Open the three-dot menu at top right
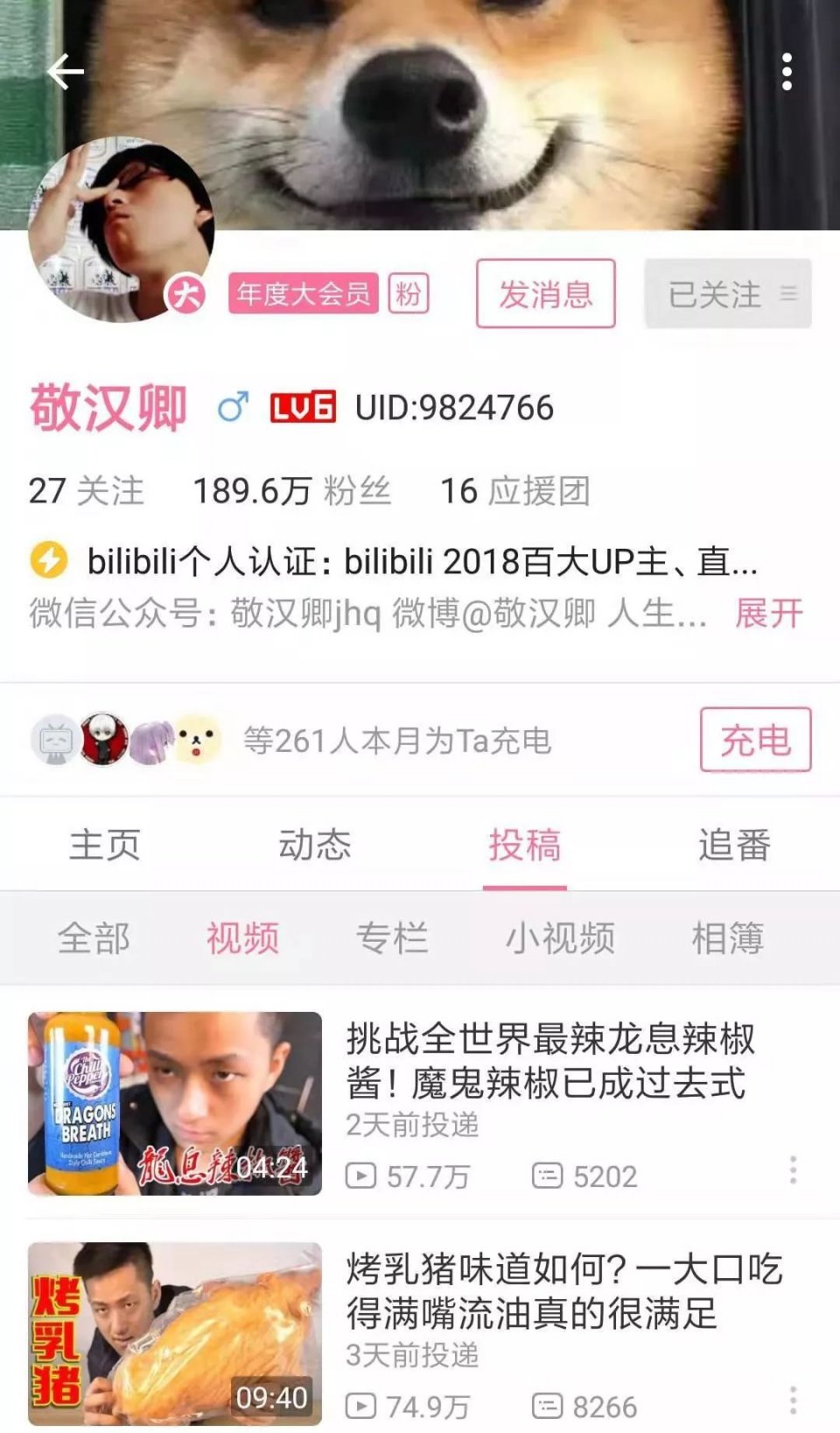The width and height of the screenshot is (840, 1433). (787, 70)
